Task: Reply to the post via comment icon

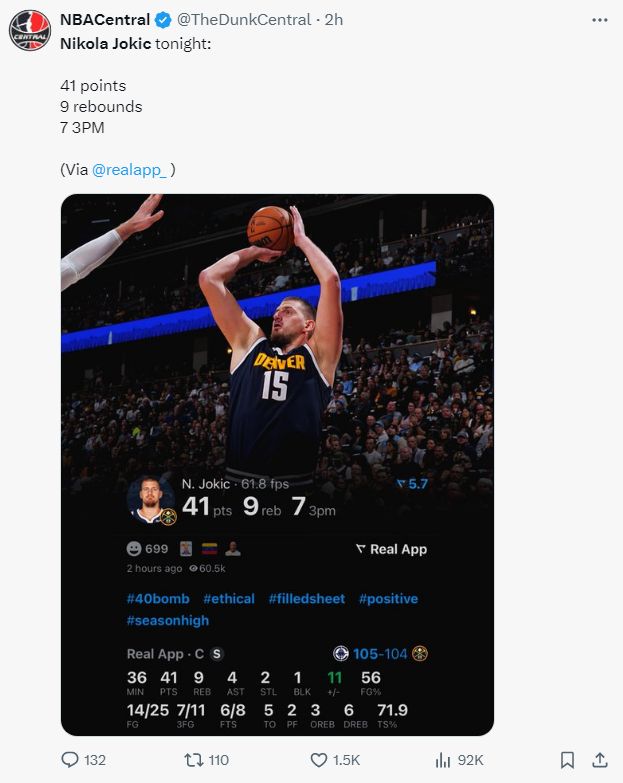Action: pos(71,760)
